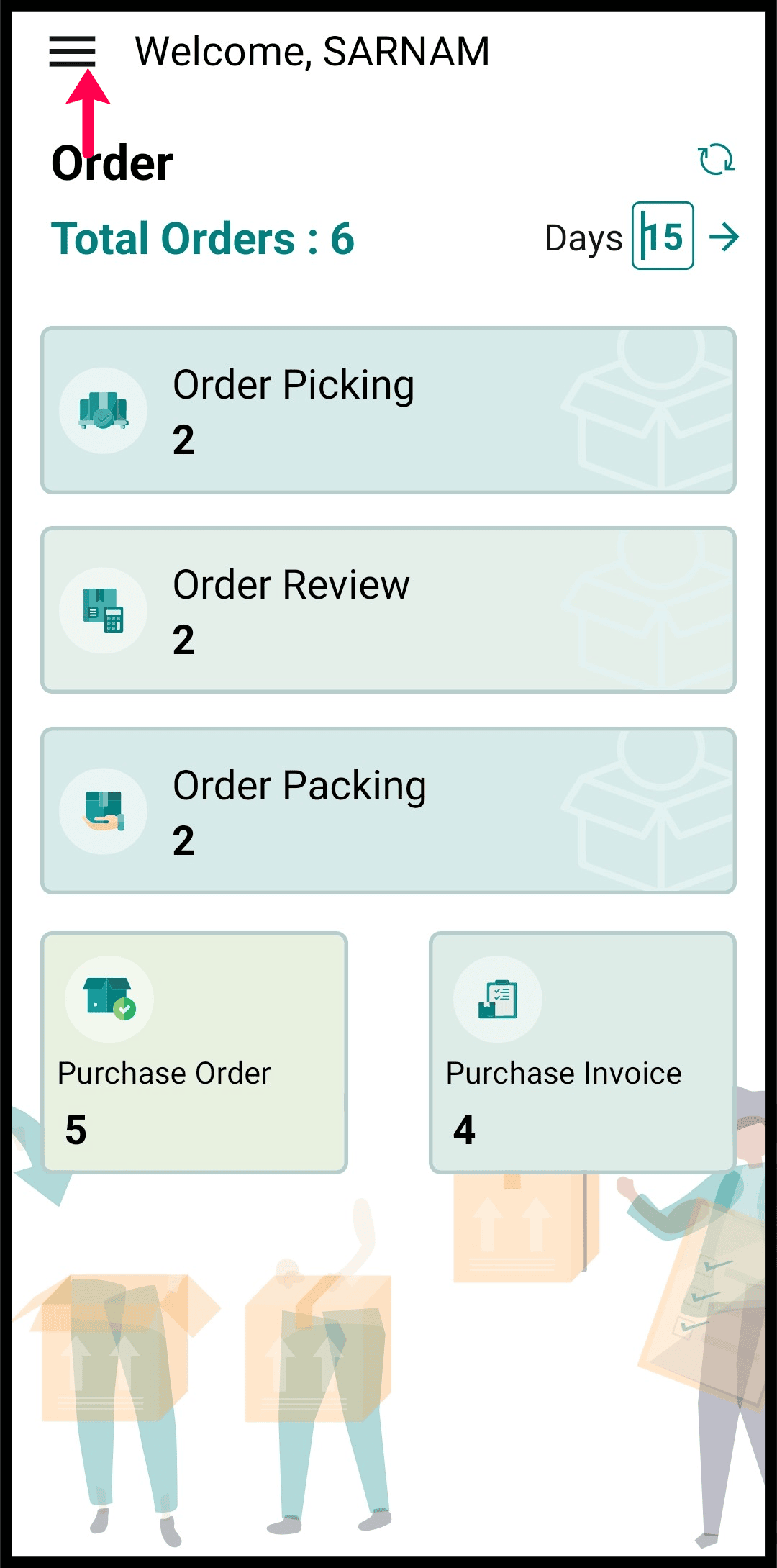Open the Order Picking card

388,410
